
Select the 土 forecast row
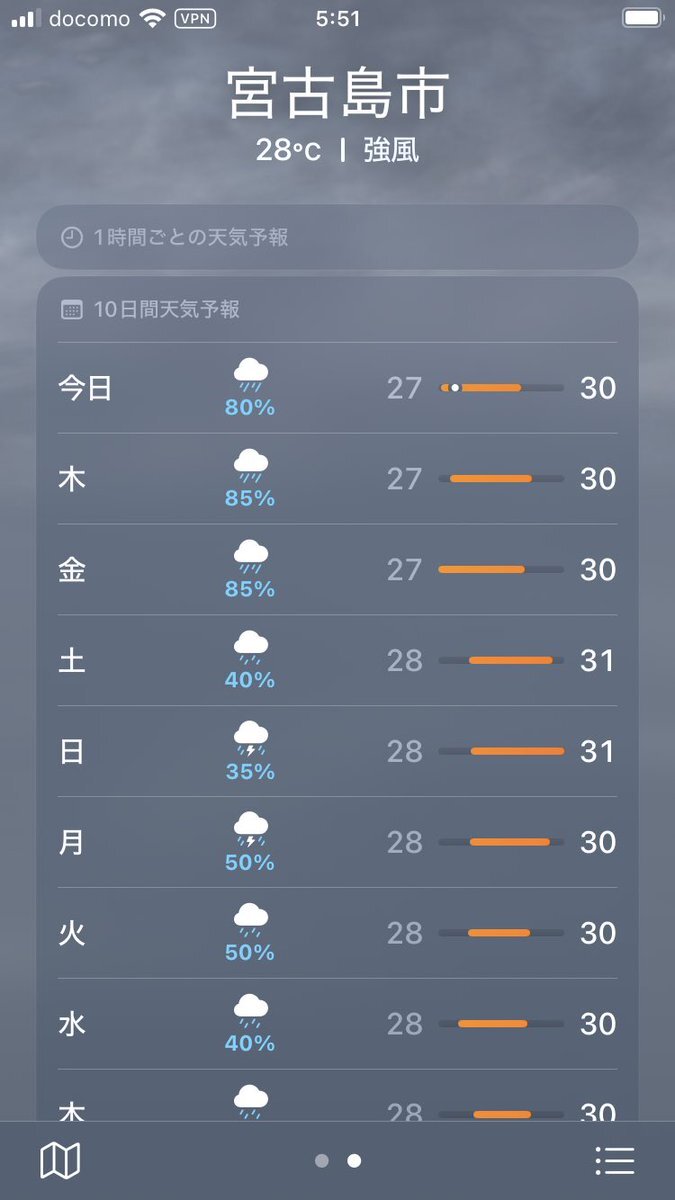pyautogui.click(x=337, y=661)
